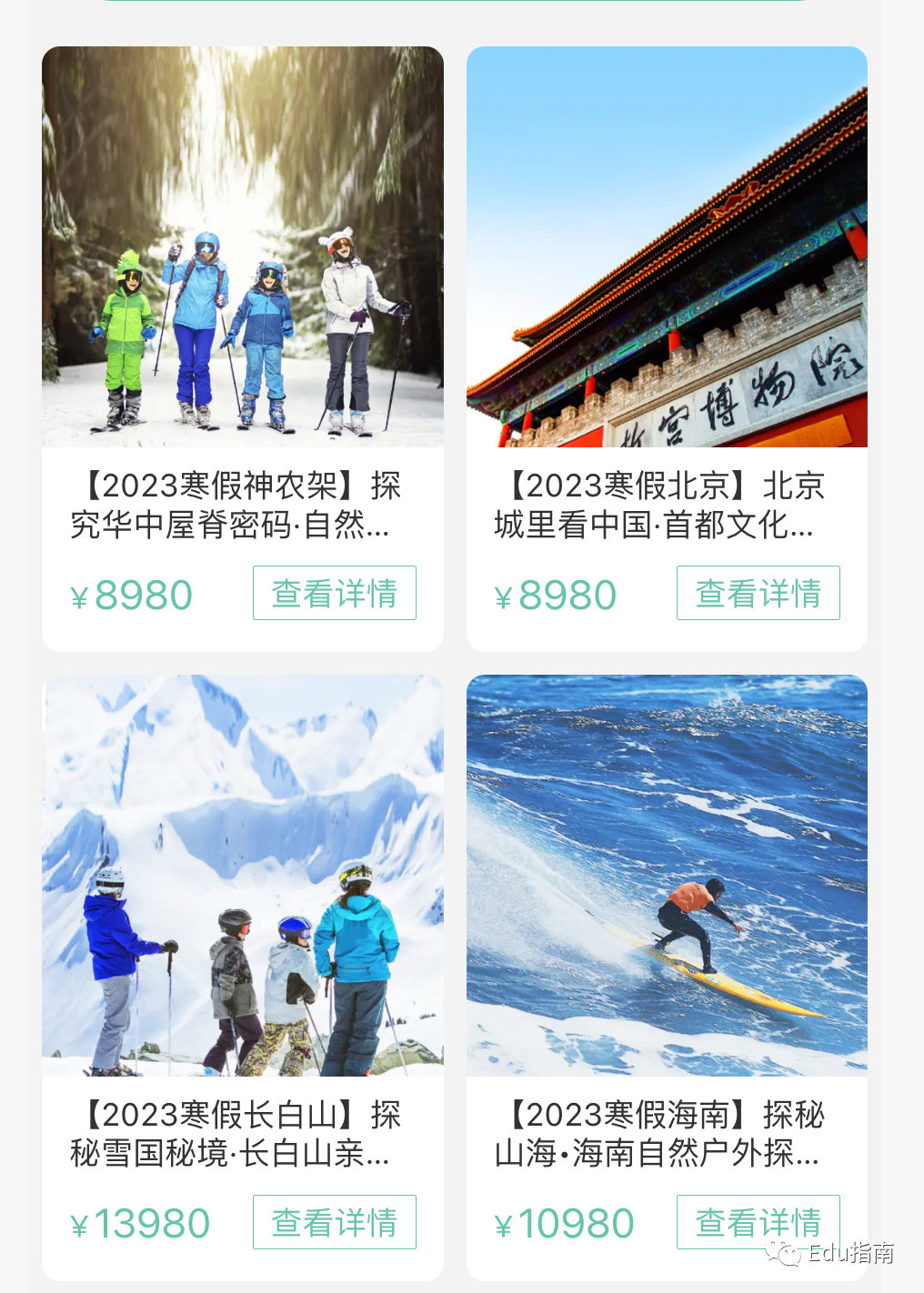View details for the 北京 winter trip
The height and width of the screenshot is (1293, 924).
pos(758,593)
